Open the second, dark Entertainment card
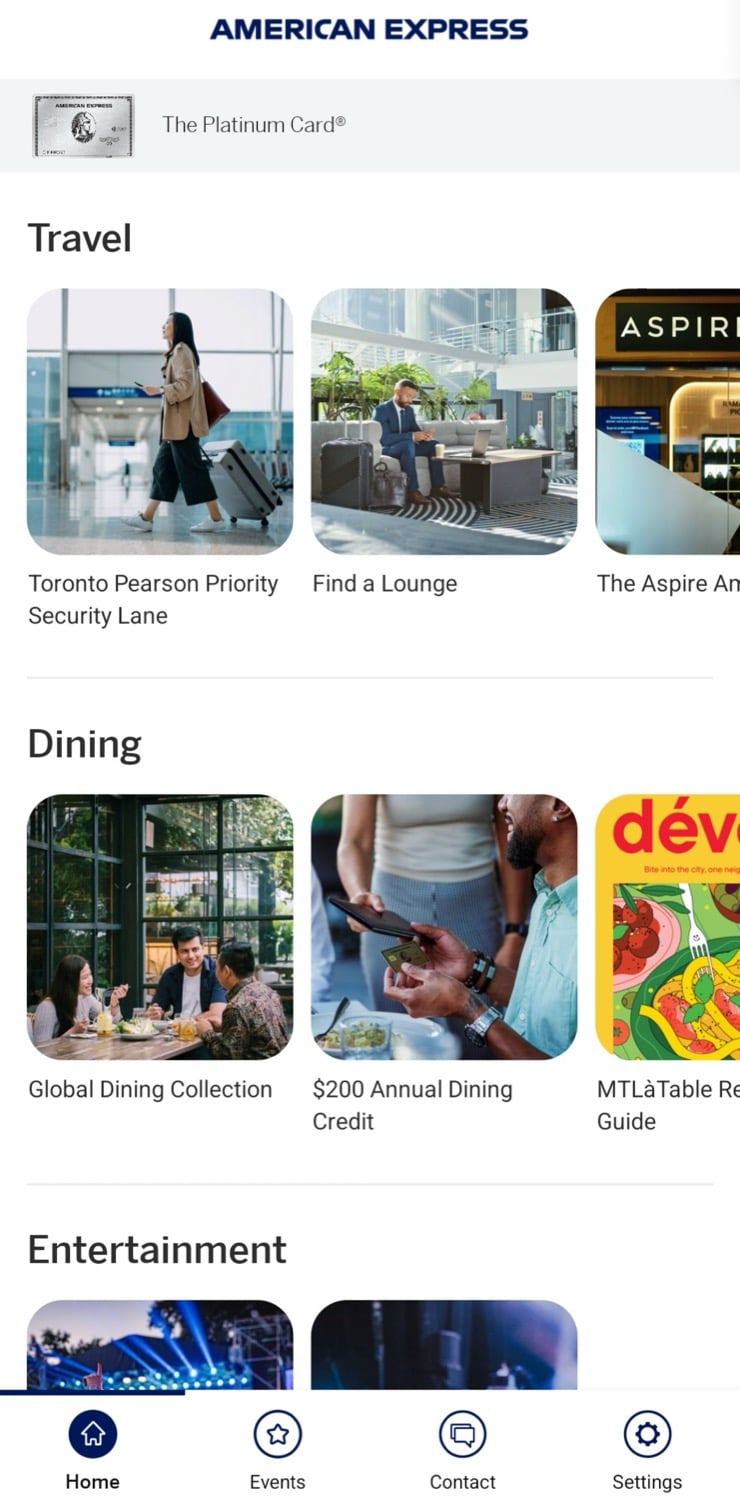Image resolution: width=740 pixels, height=1500 pixels. pos(444,1345)
